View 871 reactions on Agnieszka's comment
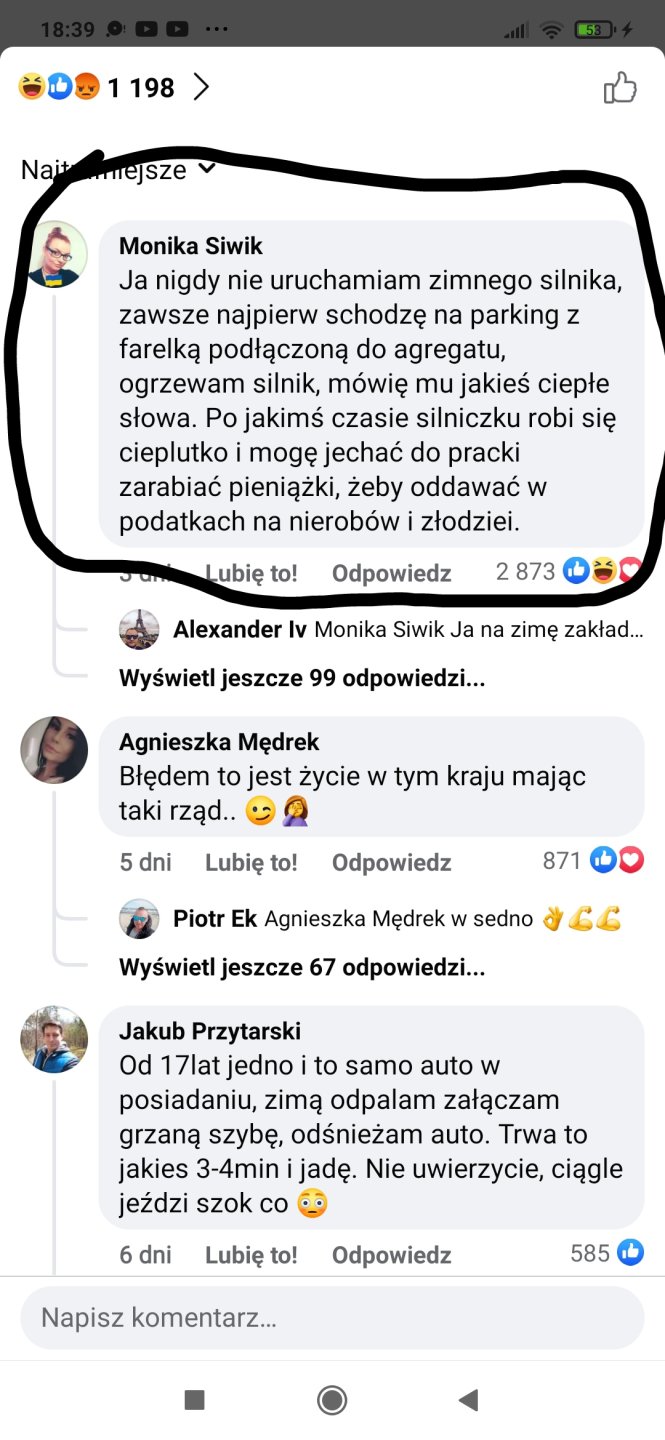Viewport: 665px width, 1440px height. pyautogui.click(x=592, y=860)
